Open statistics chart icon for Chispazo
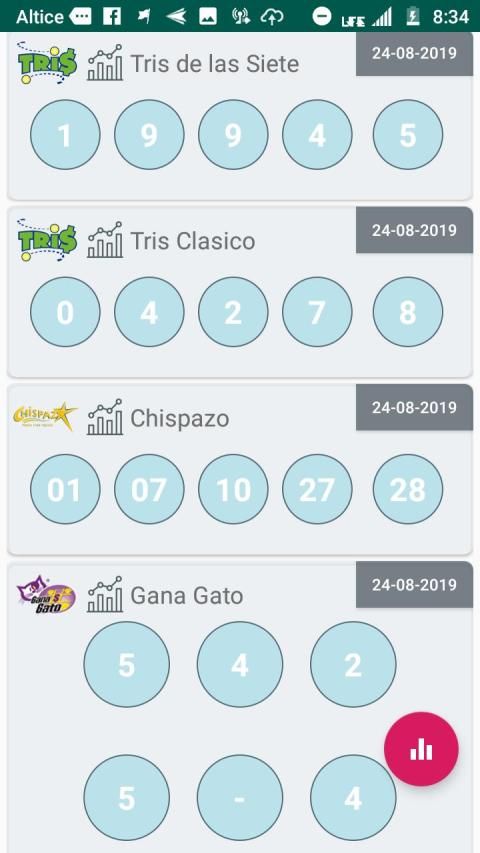 click(105, 417)
